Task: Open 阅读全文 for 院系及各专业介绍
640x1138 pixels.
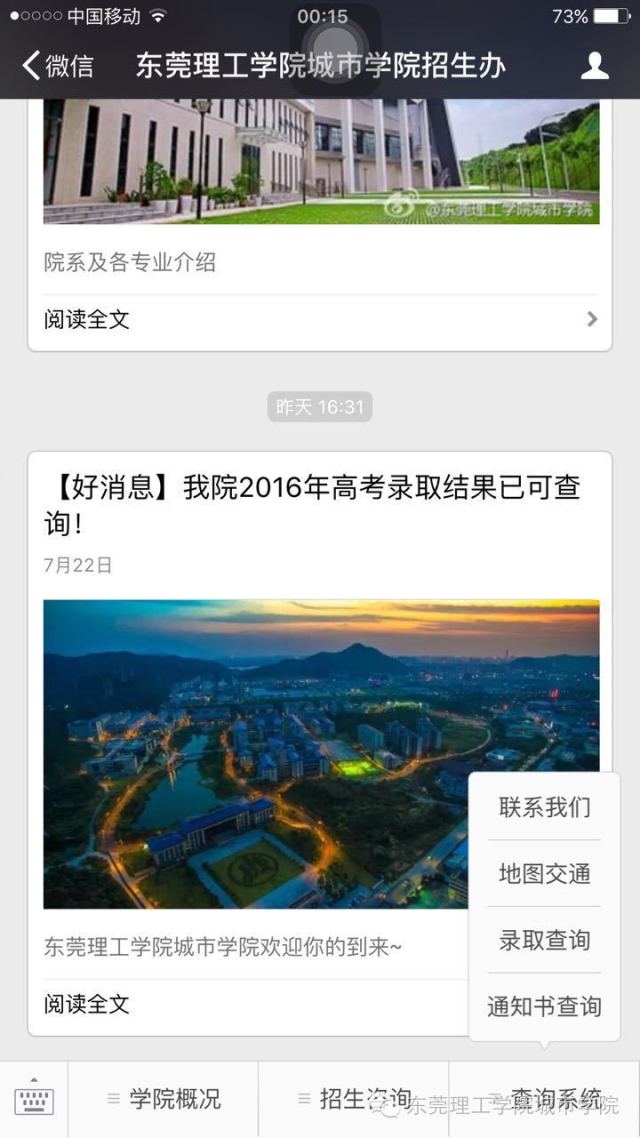Action: [320, 320]
